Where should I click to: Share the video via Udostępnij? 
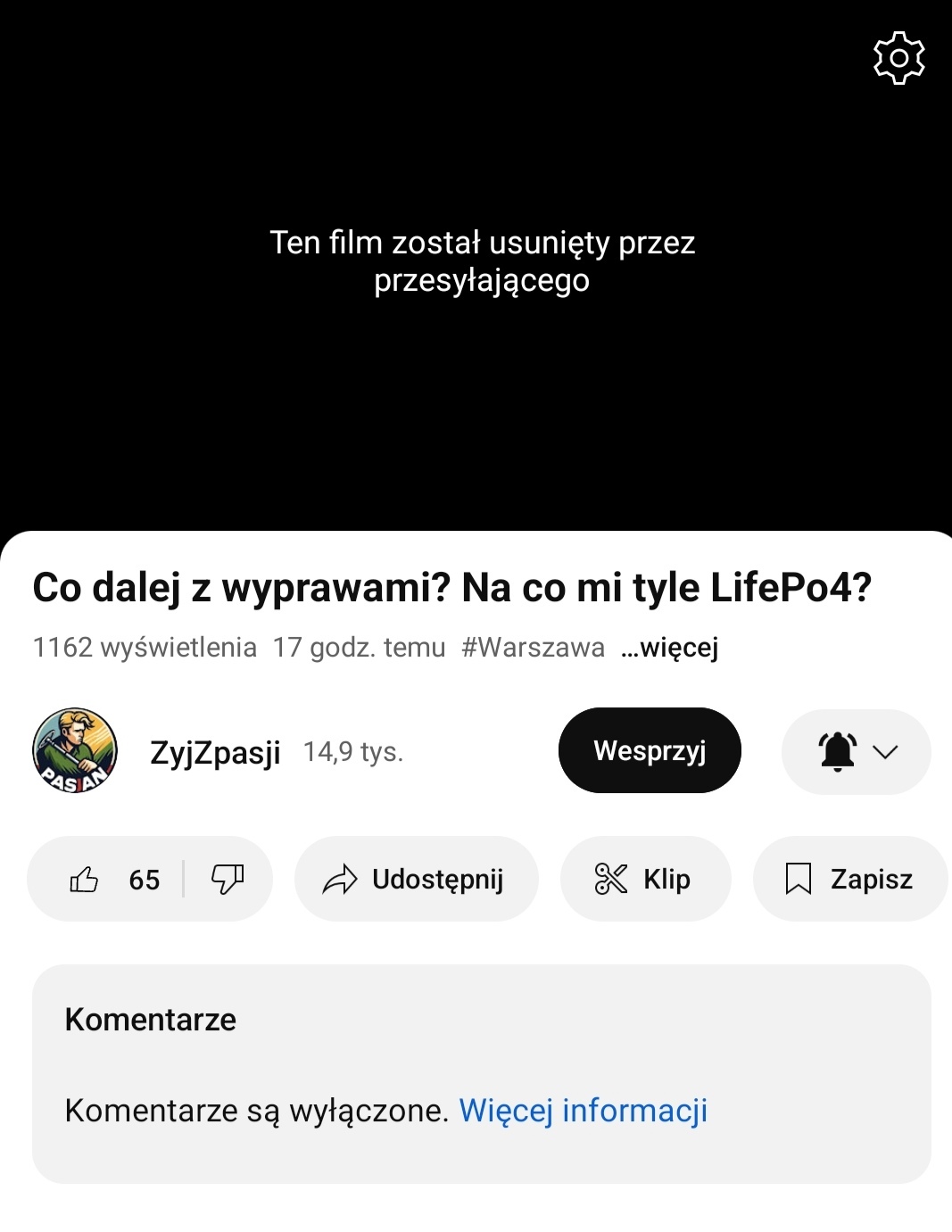point(416,880)
